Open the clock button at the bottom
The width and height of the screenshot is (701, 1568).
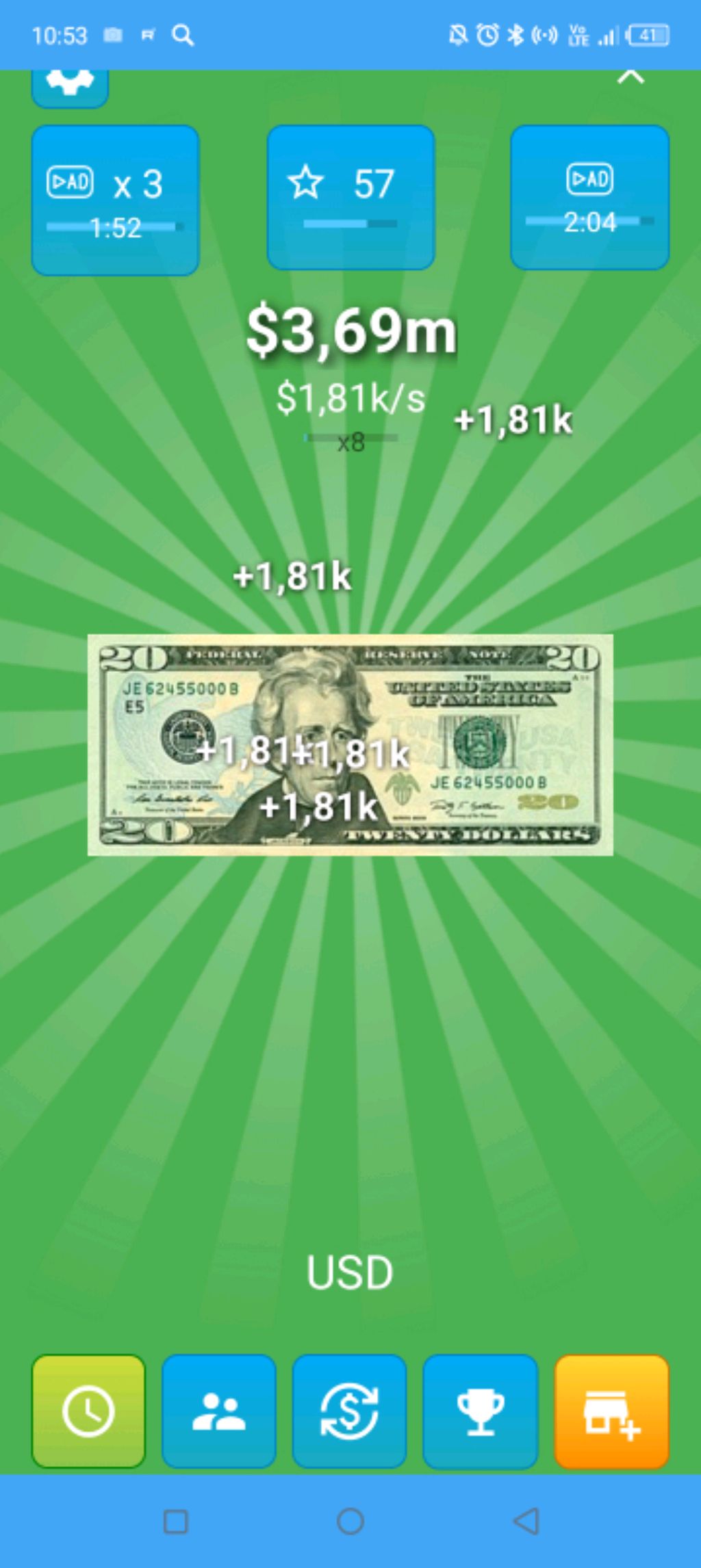88,1411
